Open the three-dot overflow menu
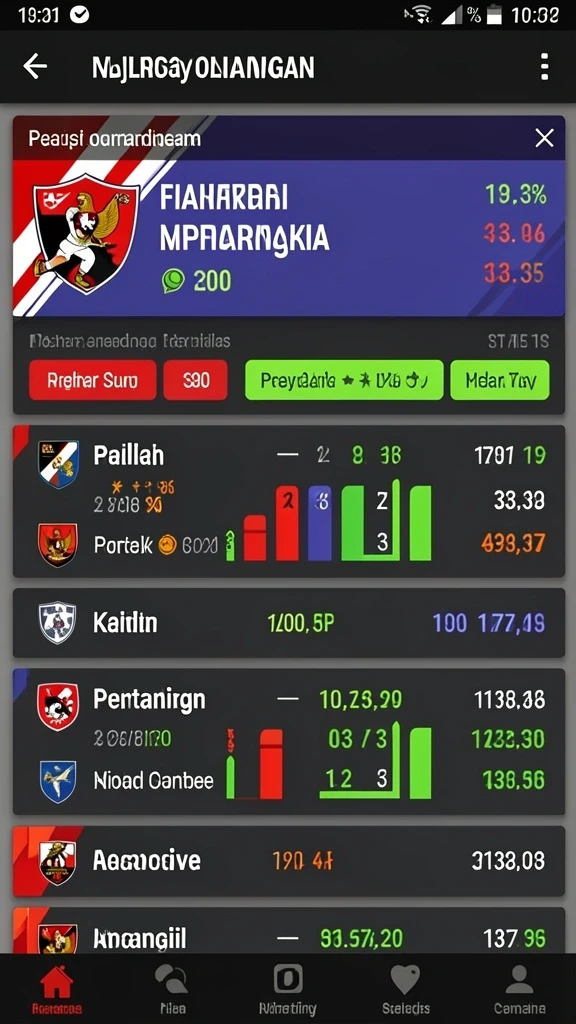576x1024 pixels. 544,67
